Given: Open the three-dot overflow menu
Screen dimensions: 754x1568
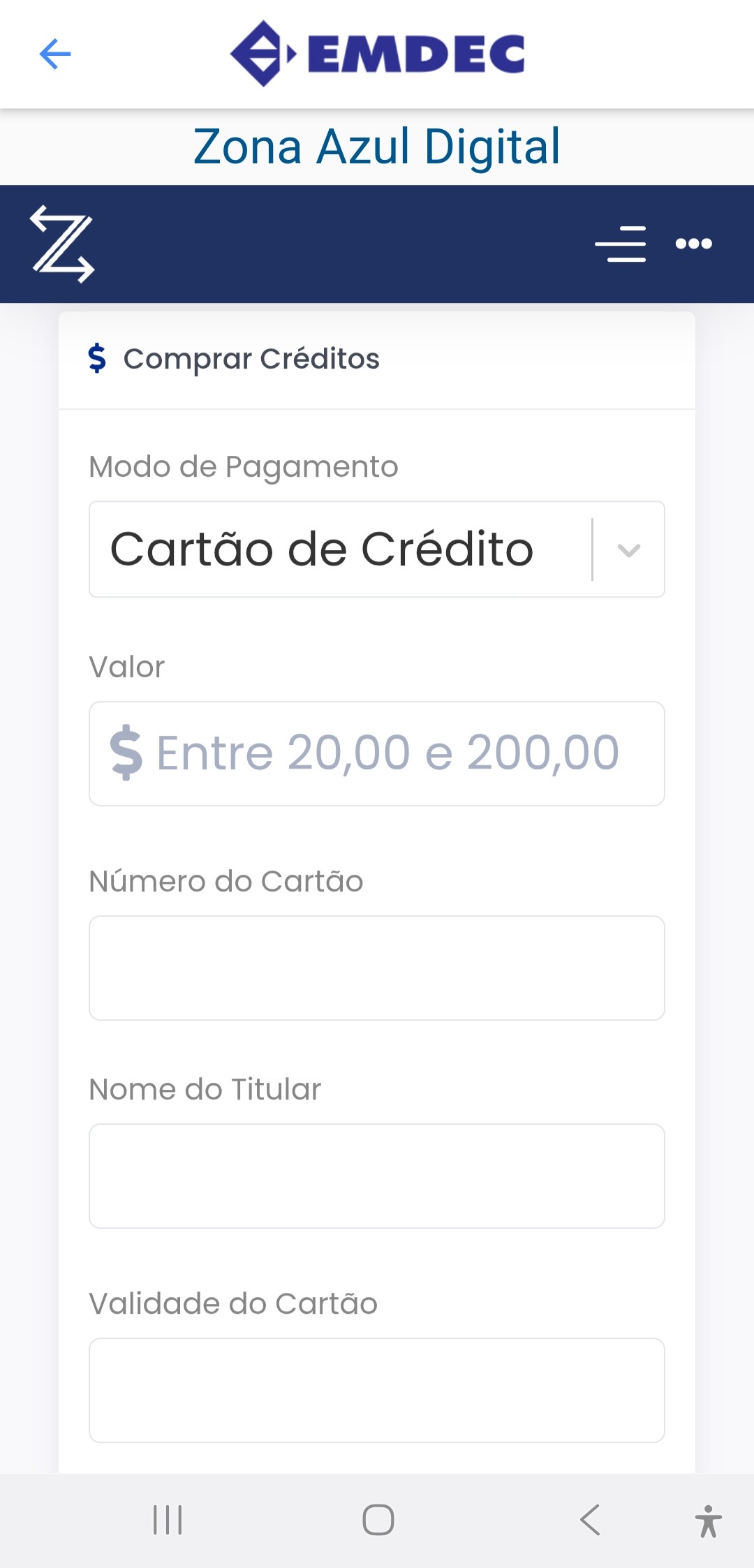Looking at the screenshot, I should click(693, 244).
